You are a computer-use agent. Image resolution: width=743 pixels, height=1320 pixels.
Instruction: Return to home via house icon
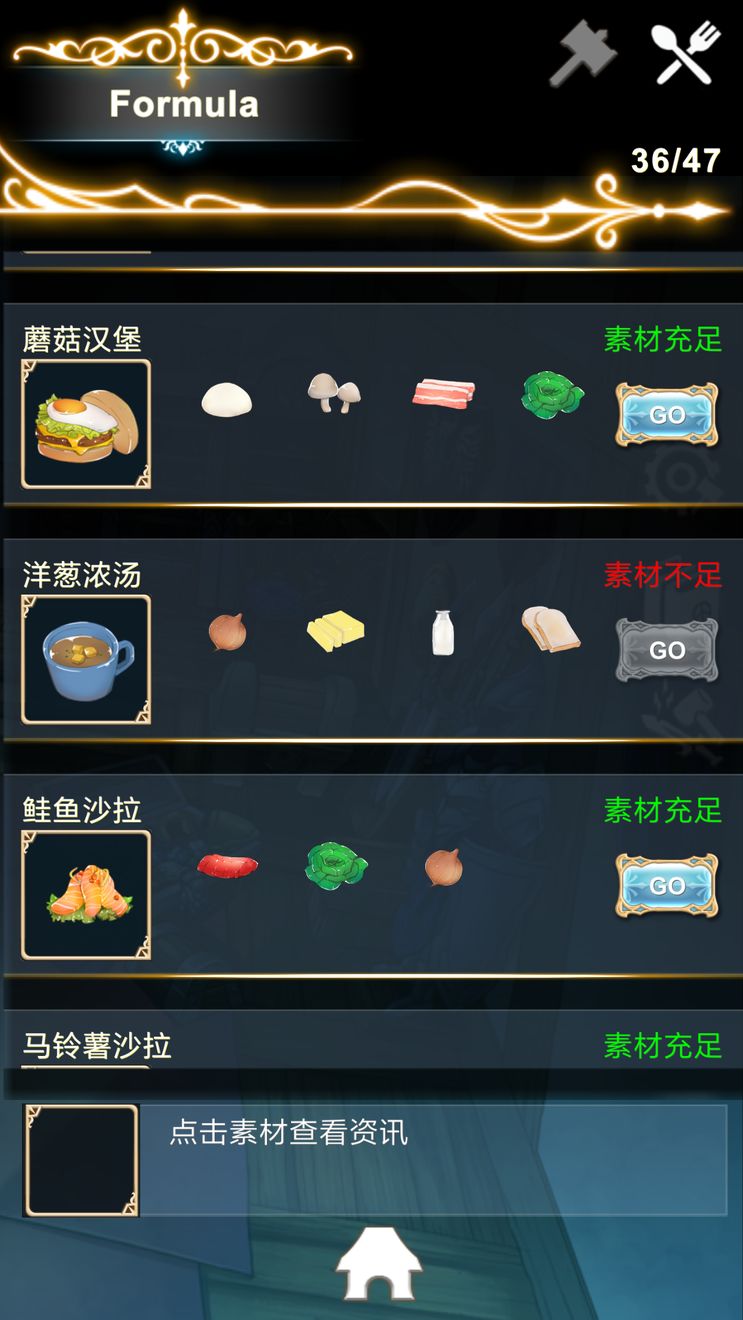tap(379, 1263)
